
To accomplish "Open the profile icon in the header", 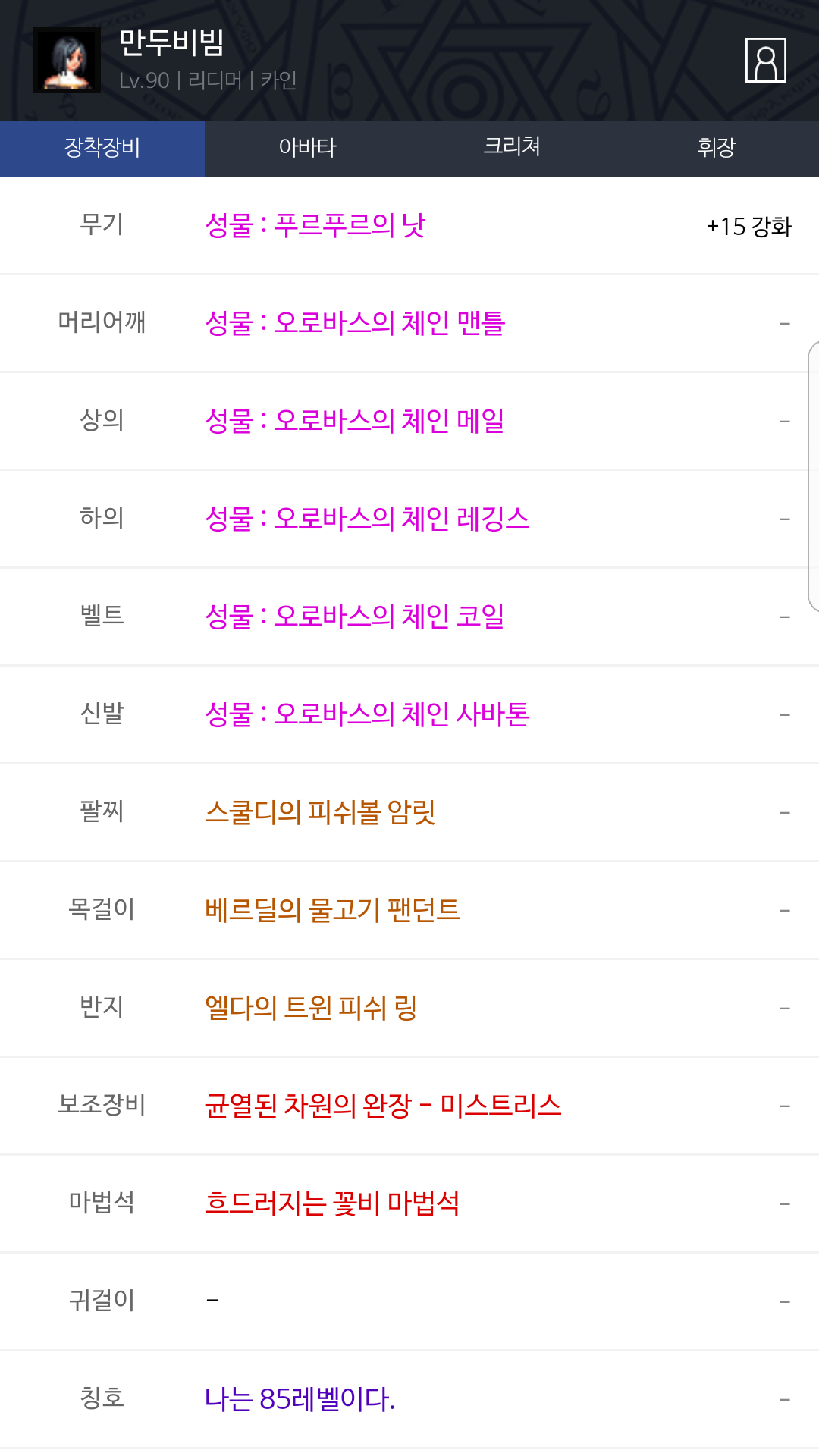I will 765,60.
